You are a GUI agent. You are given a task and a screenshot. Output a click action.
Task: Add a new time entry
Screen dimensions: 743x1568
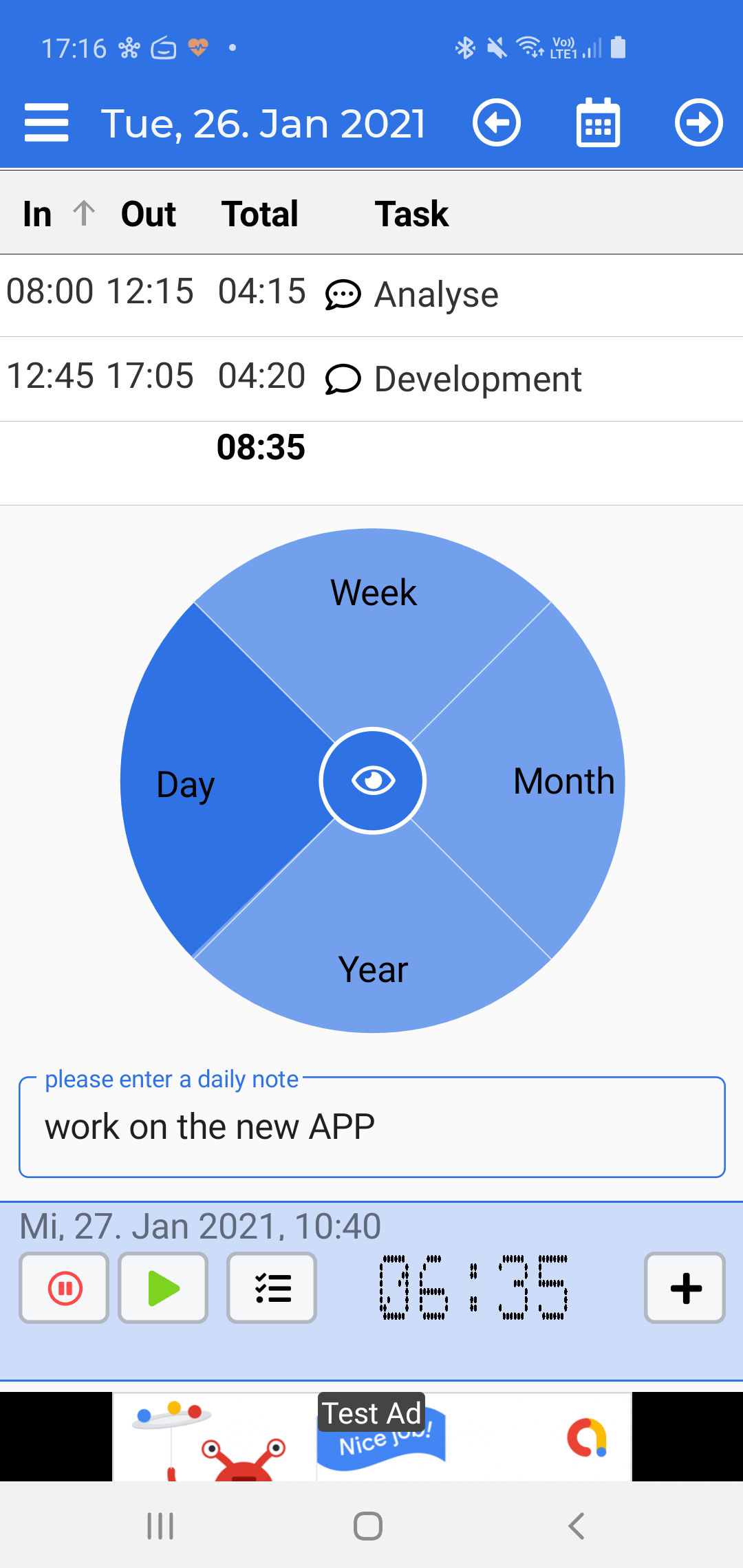(685, 1288)
